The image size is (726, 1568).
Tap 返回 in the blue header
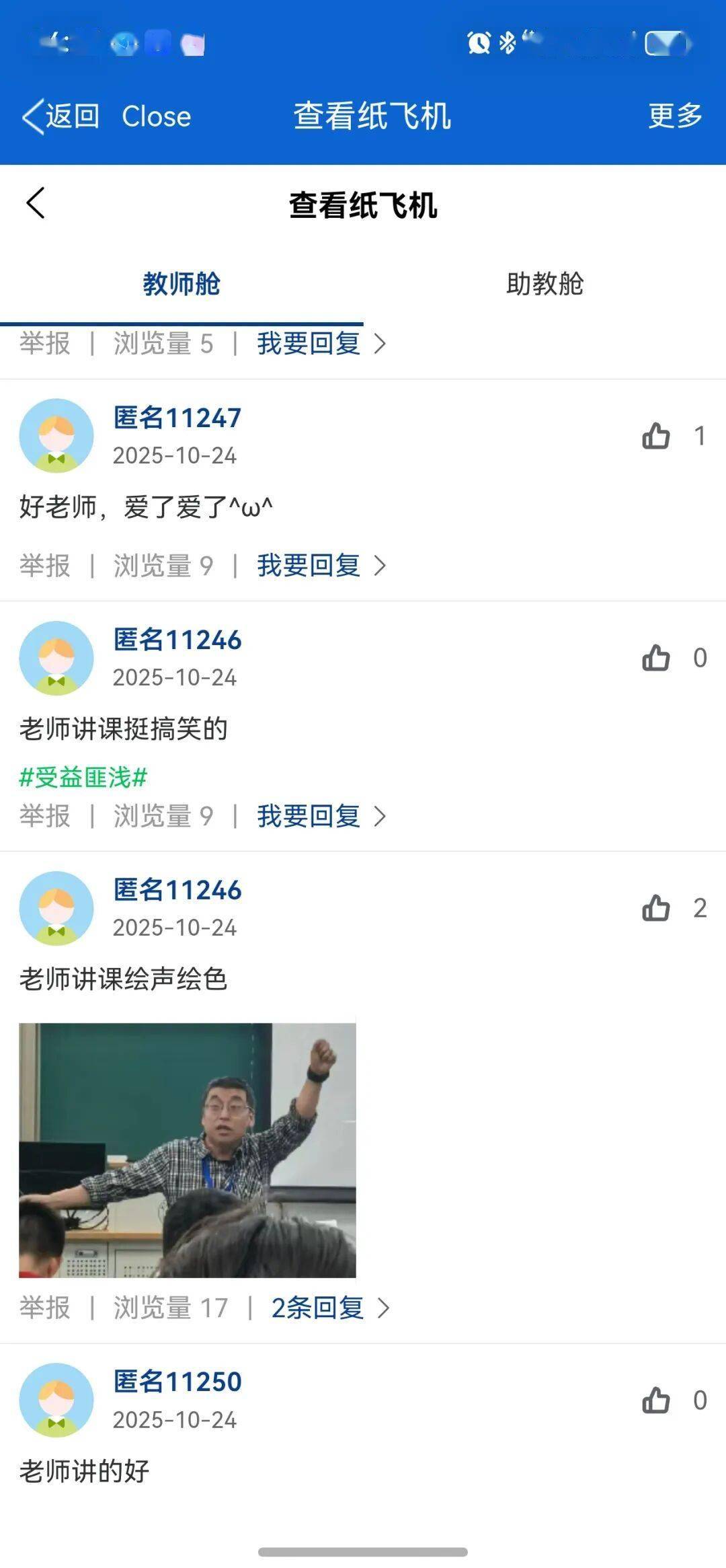[x=62, y=116]
